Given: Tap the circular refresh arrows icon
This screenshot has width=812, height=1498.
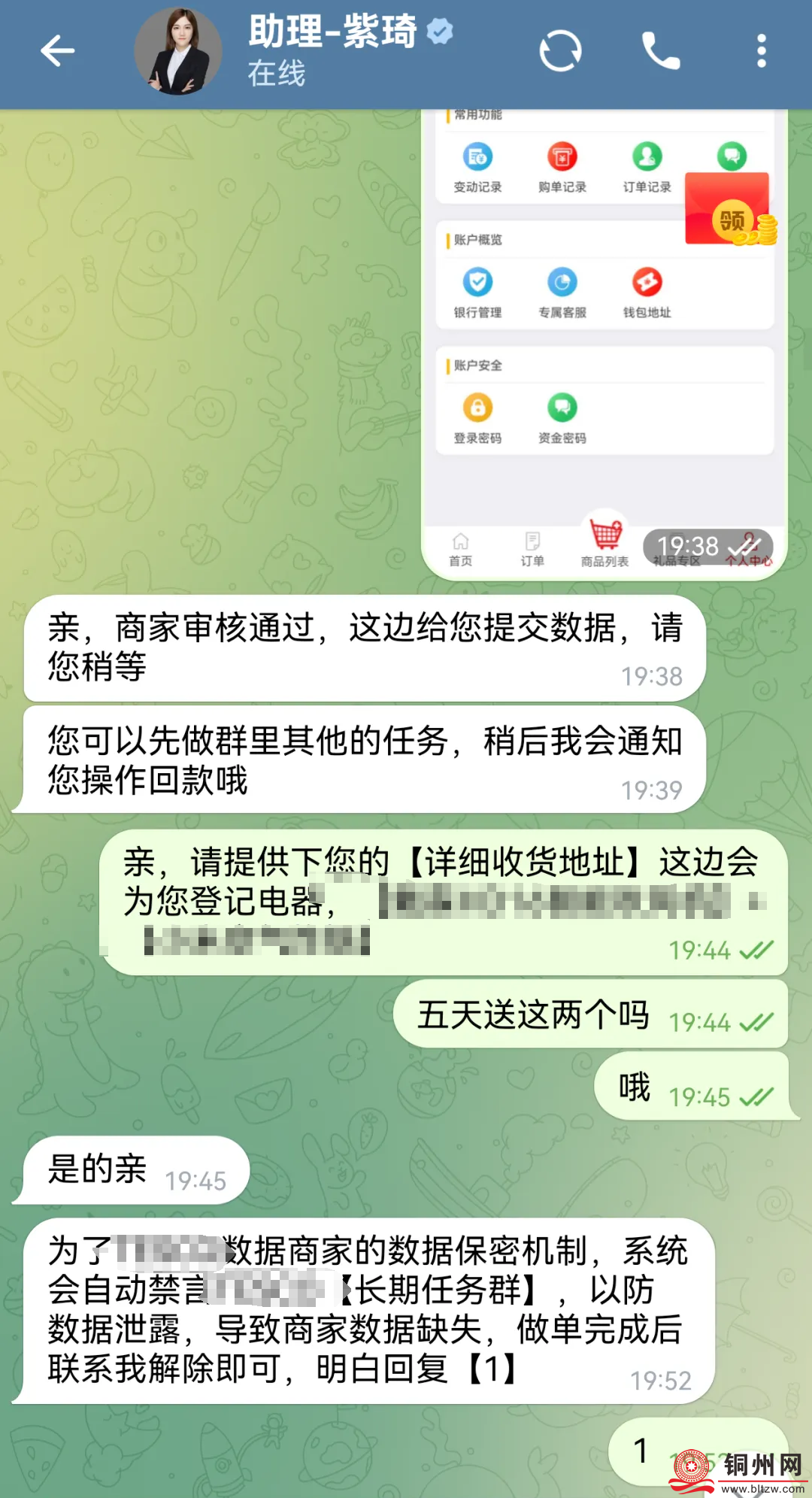Looking at the screenshot, I should tap(561, 51).
